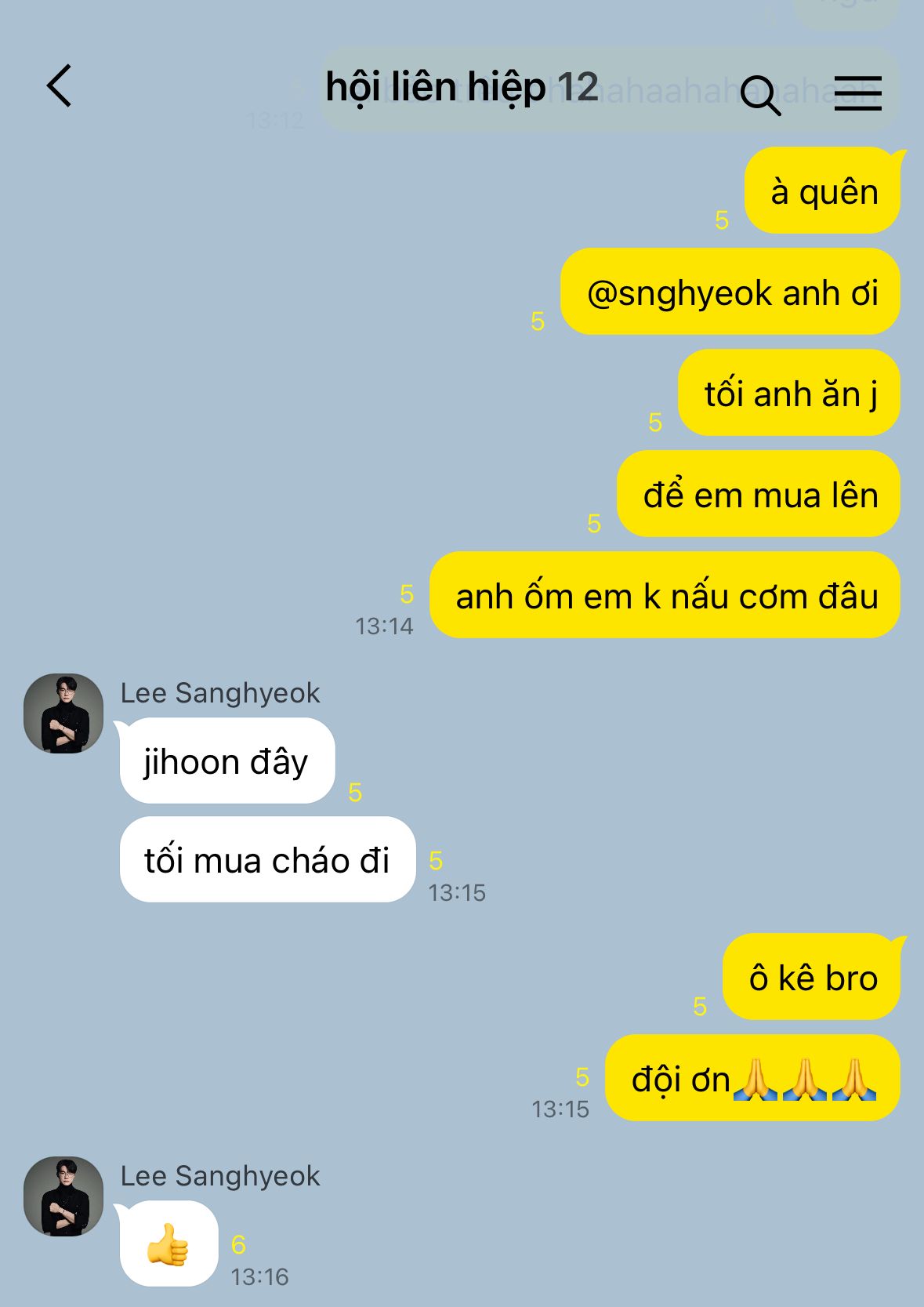Viewport: 924px width, 1307px height.
Task: Open Lee Sanghyeok's profile picture above jihoon đây
Action: pos(63,713)
